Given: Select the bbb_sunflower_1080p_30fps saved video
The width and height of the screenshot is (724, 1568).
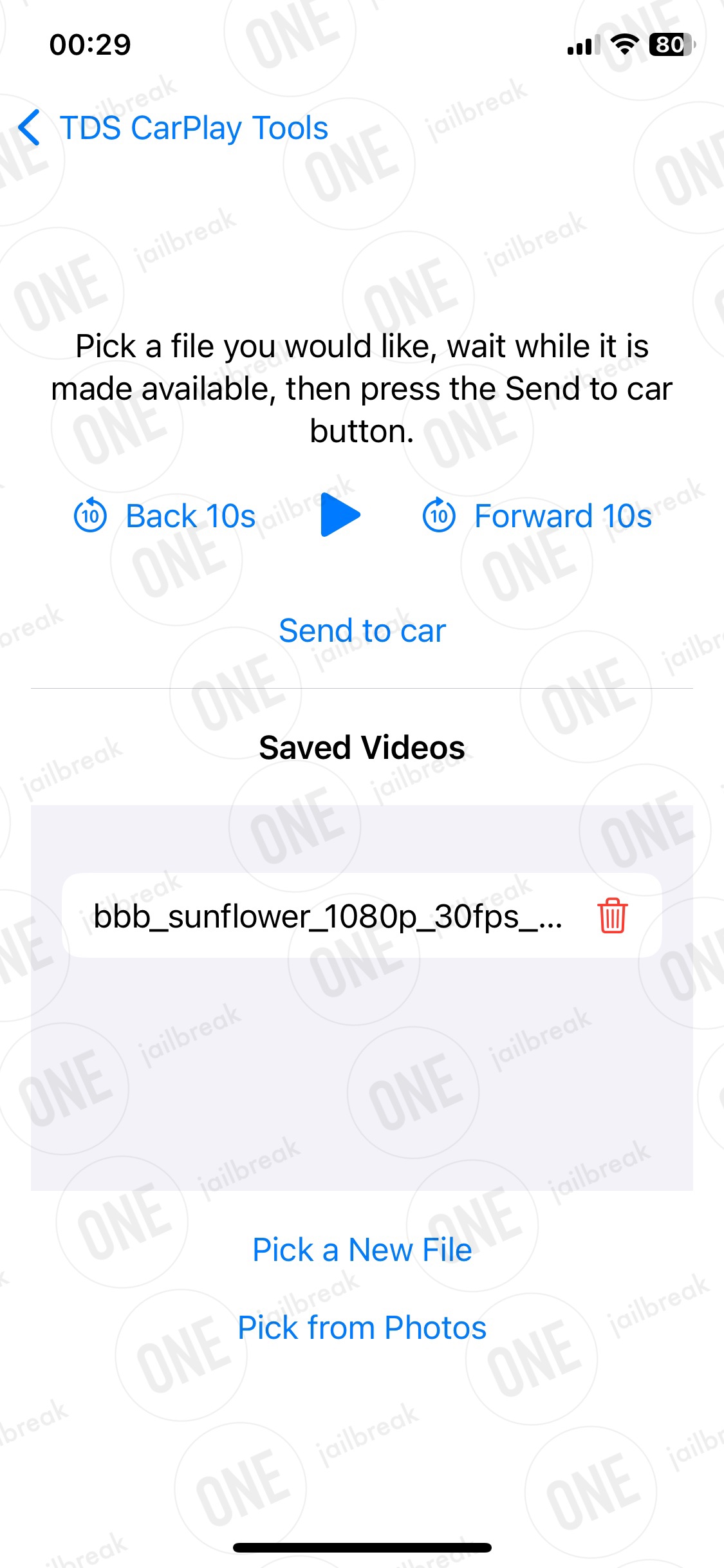Looking at the screenshot, I should pos(328,915).
